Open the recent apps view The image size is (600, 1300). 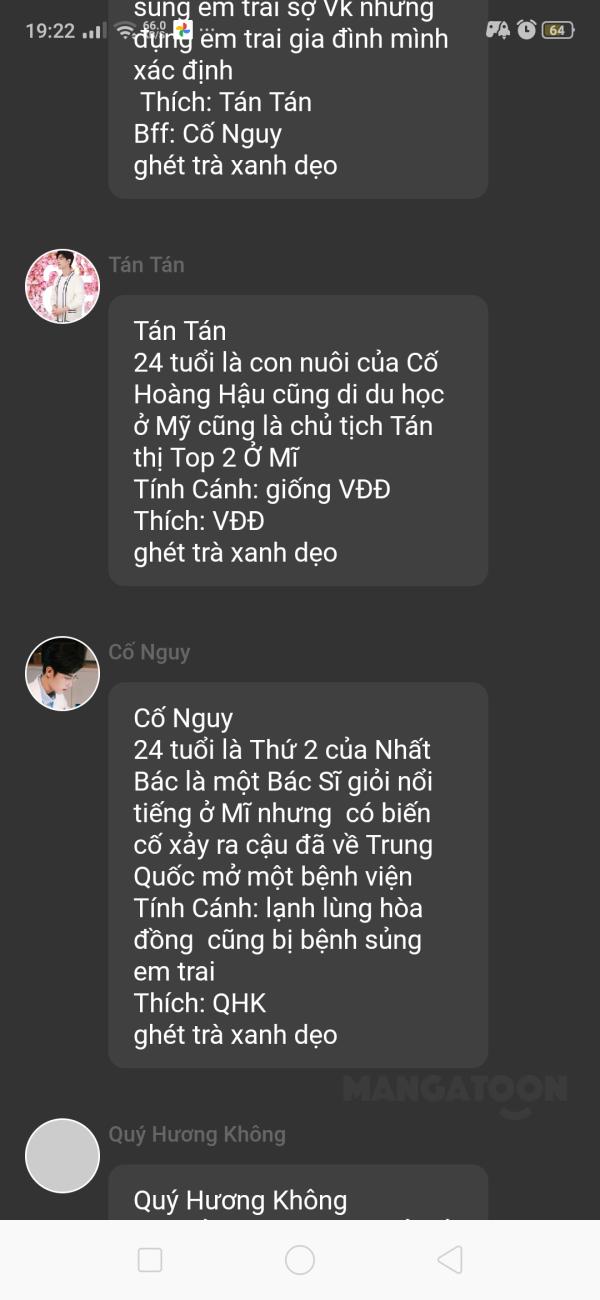click(x=150, y=1260)
